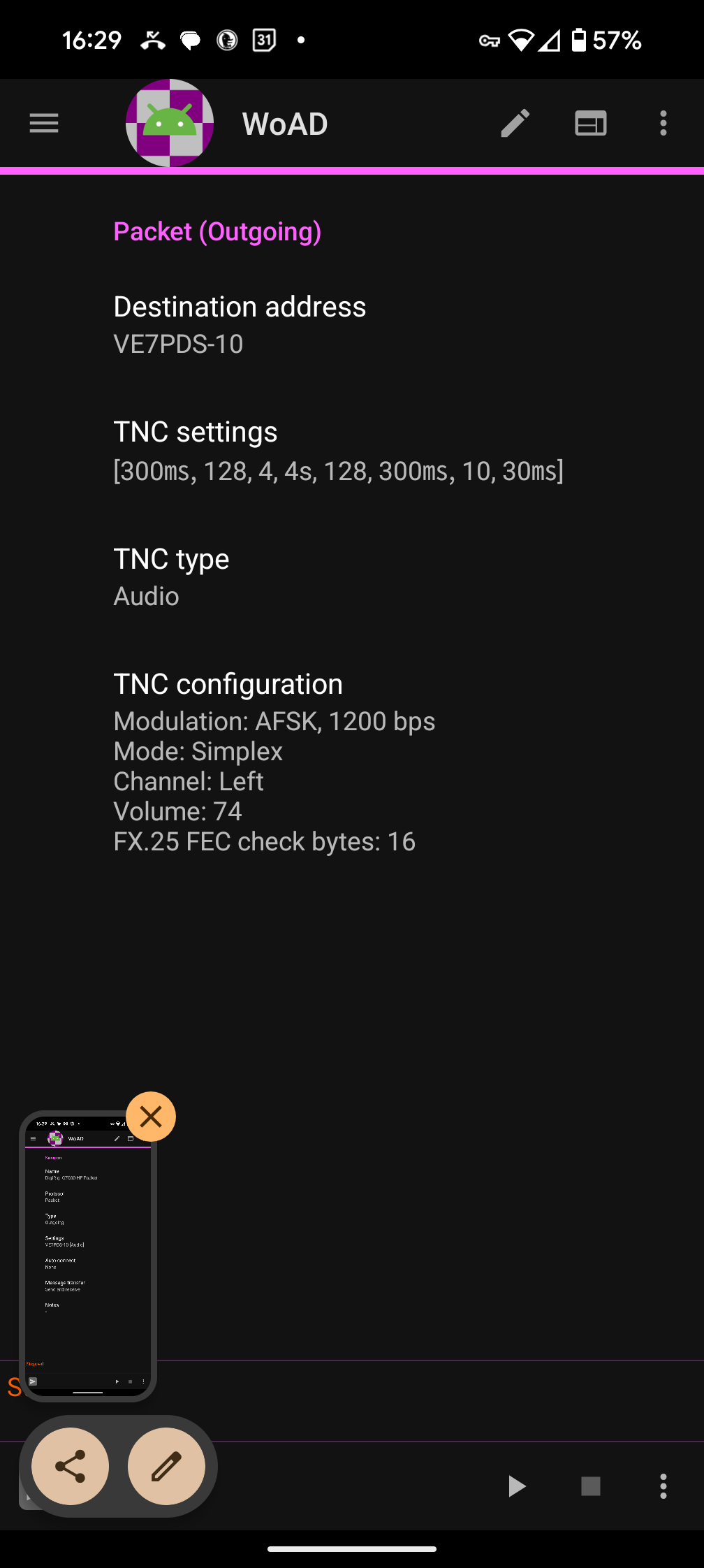Open the bottom bar overflow menu
The image size is (704, 1568).
[x=663, y=1486]
